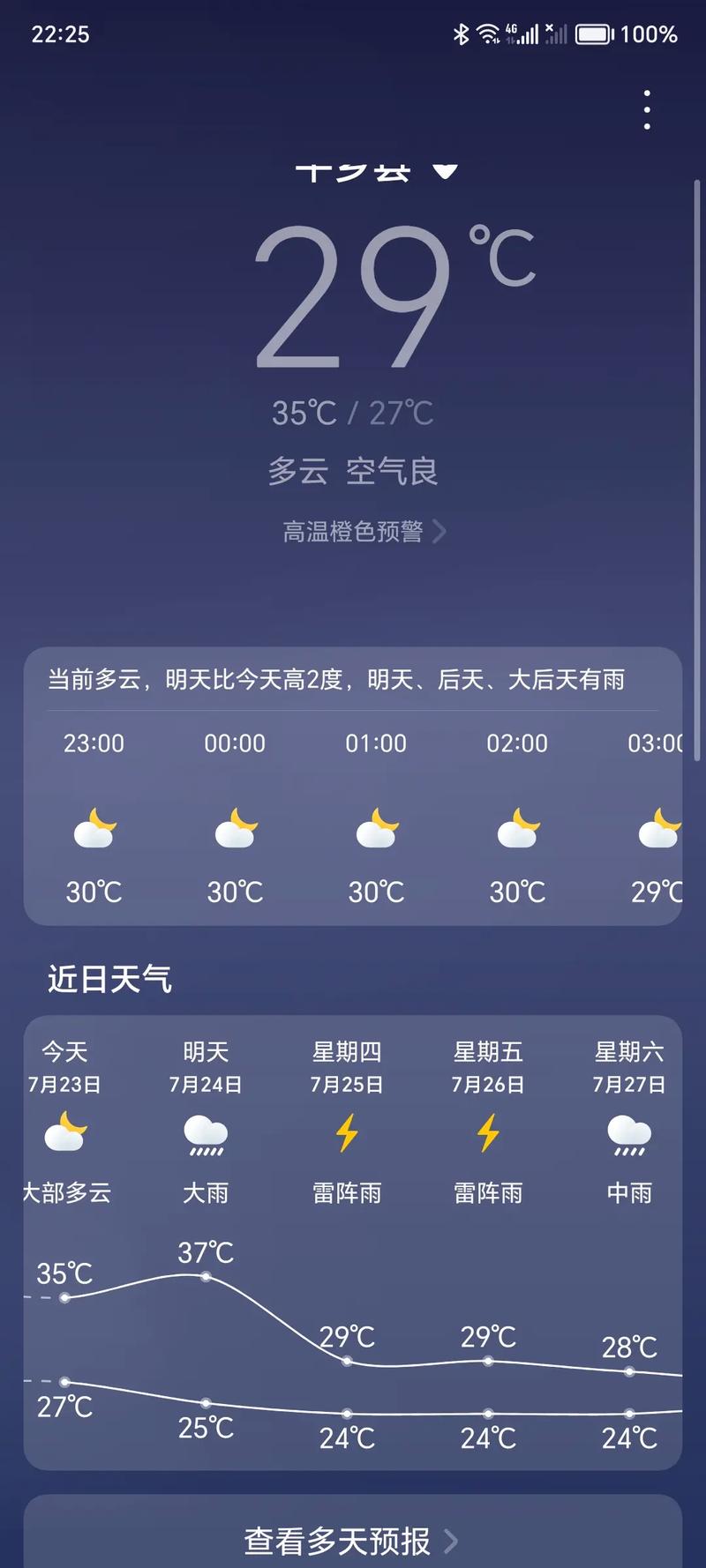706x1568 pixels.
Task: Tap the lightning icon for 星期五
Action: 488,1133
